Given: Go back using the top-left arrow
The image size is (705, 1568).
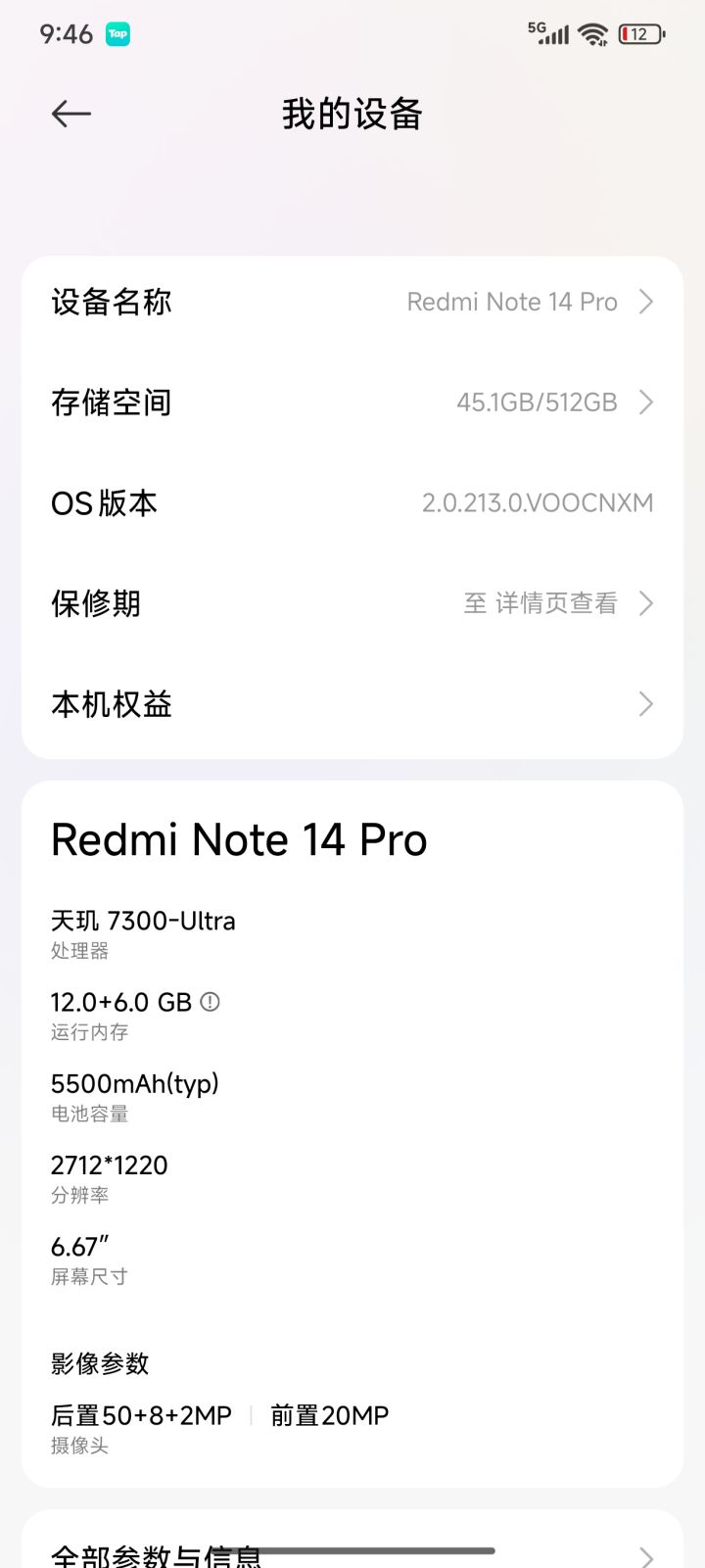Looking at the screenshot, I should pos(70,114).
